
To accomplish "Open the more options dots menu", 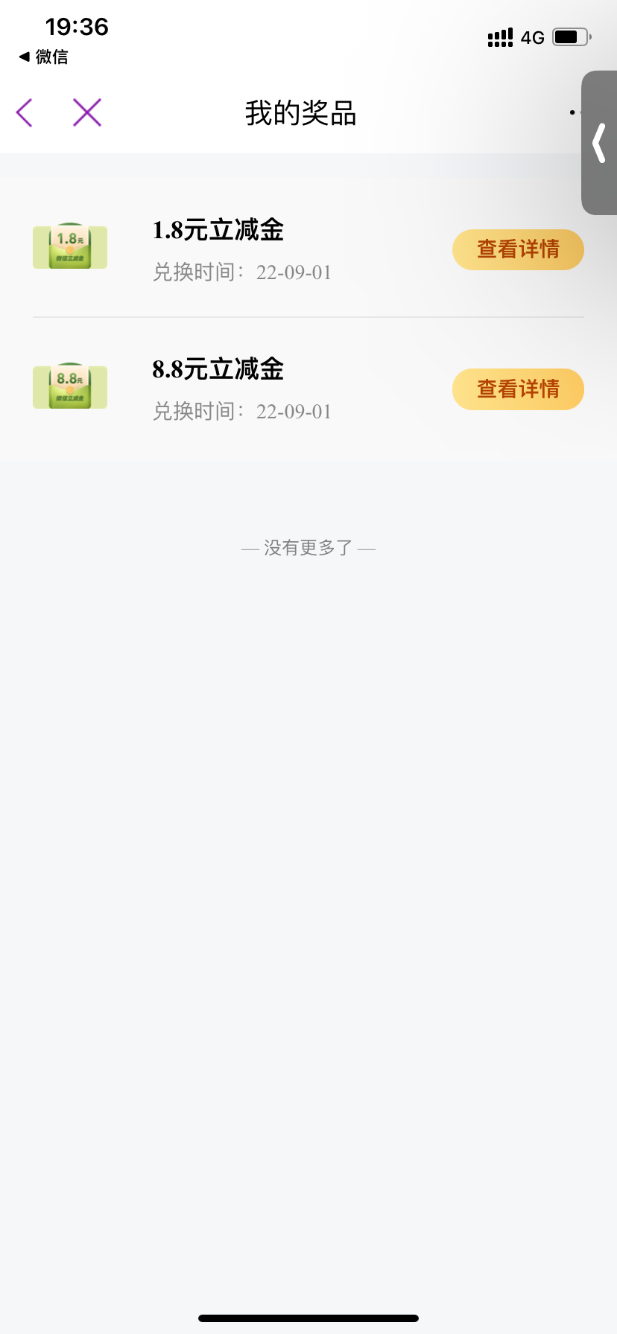I will [574, 113].
